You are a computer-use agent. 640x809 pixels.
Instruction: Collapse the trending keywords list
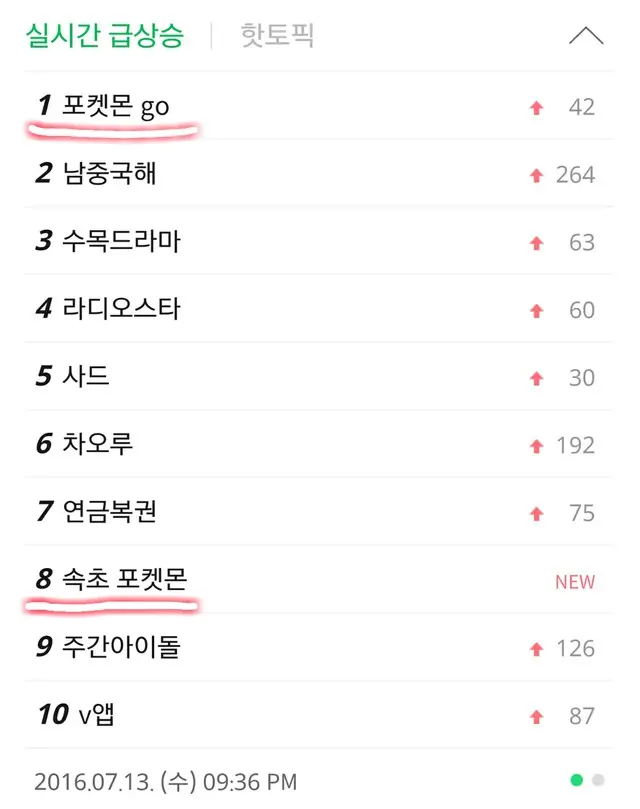pyautogui.click(x=585, y=36)
